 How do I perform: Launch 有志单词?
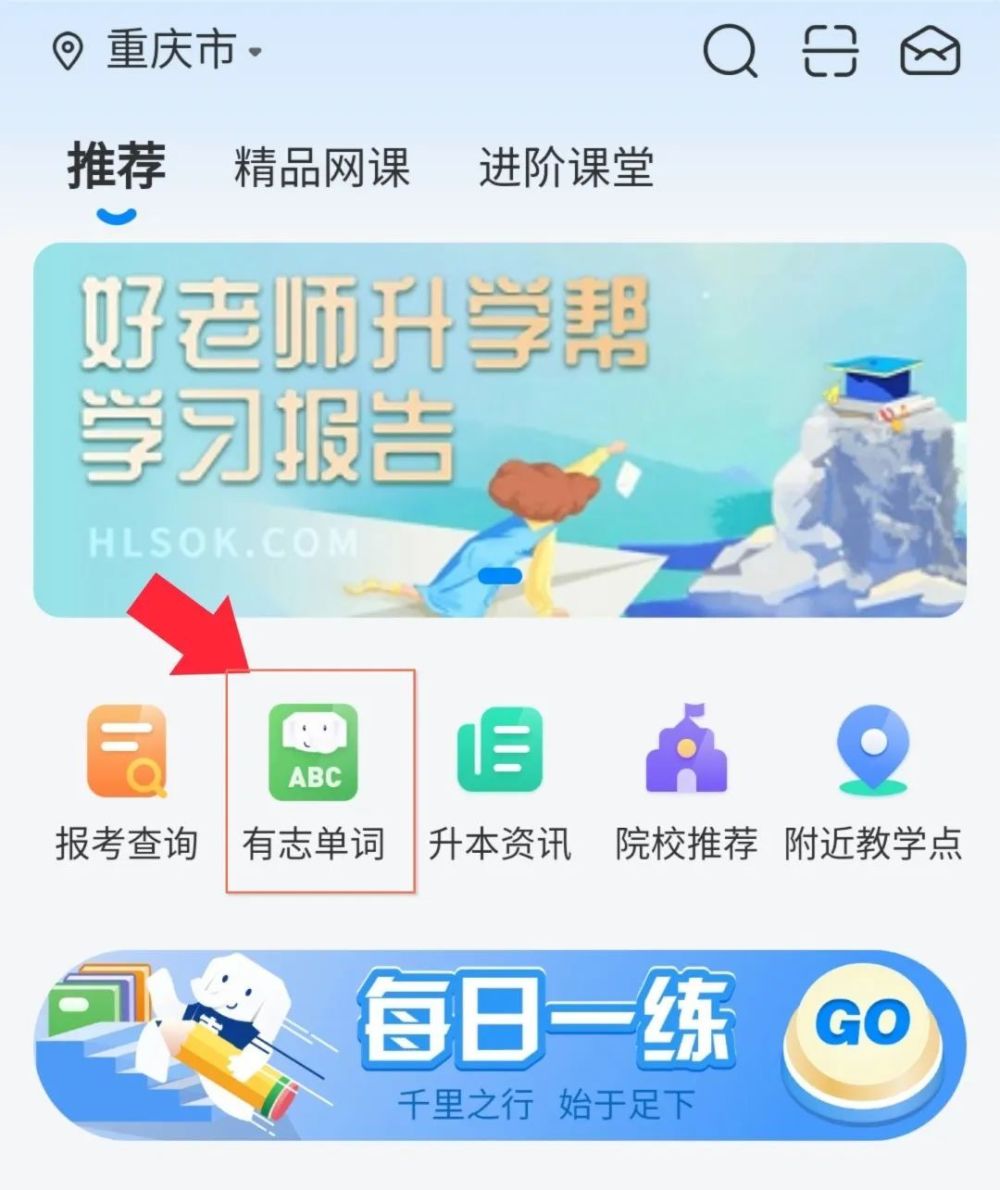[314, 782]
